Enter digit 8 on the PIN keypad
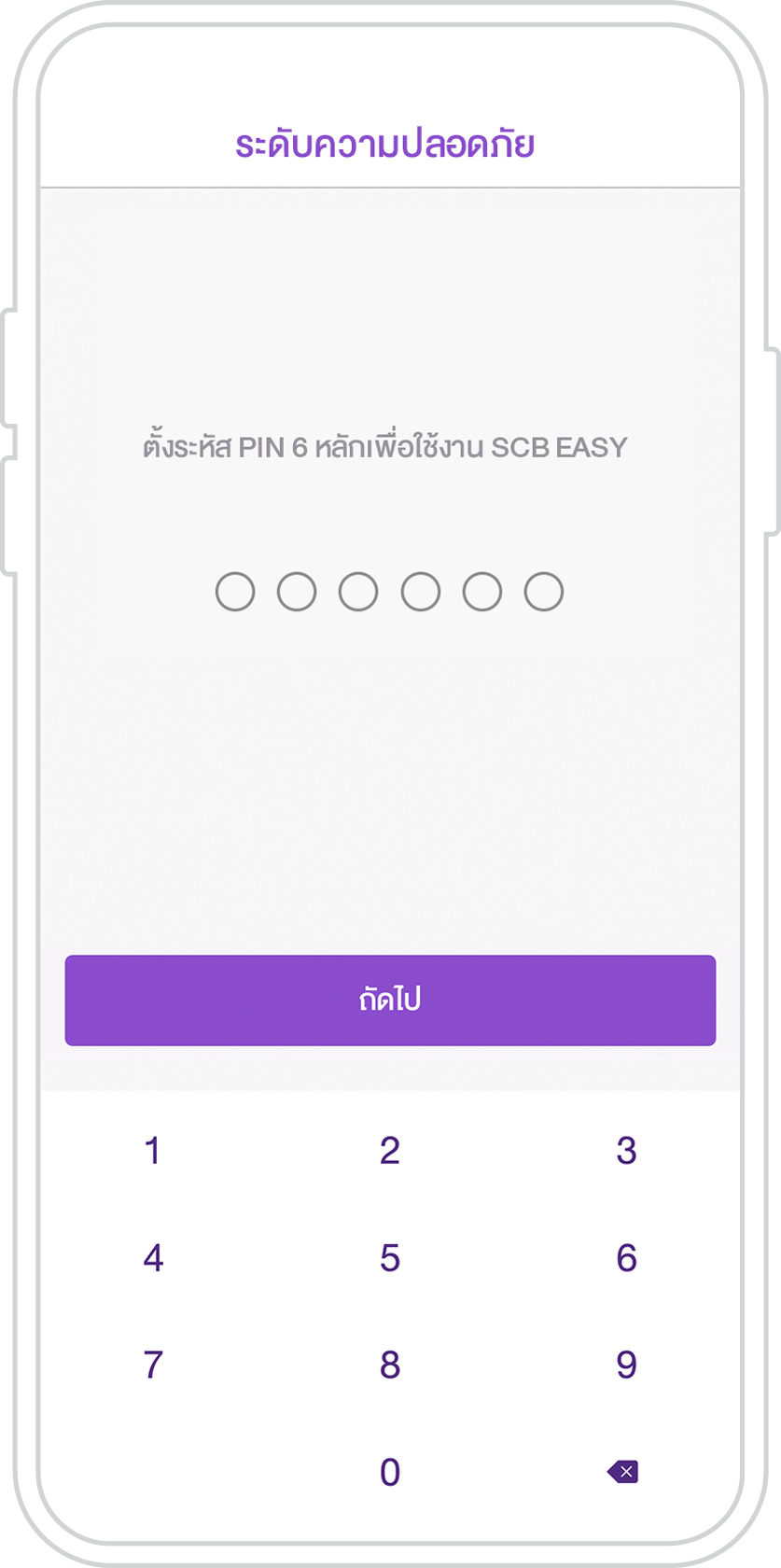The height and width of the screenshot is (1568, 781). click(x=390, y=1365)
